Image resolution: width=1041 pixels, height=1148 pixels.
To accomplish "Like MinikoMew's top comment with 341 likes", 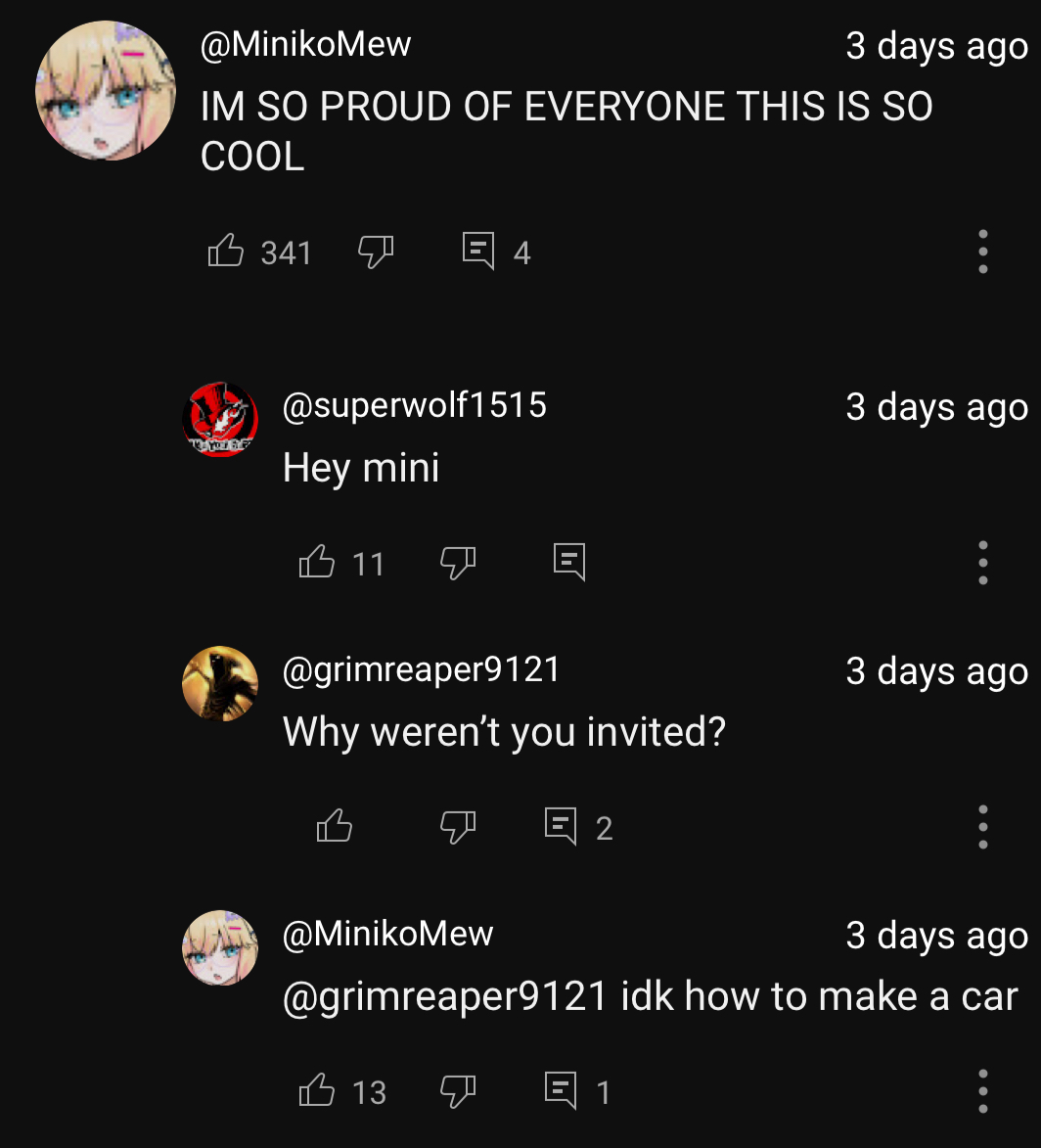I will [x=226, y=252].
